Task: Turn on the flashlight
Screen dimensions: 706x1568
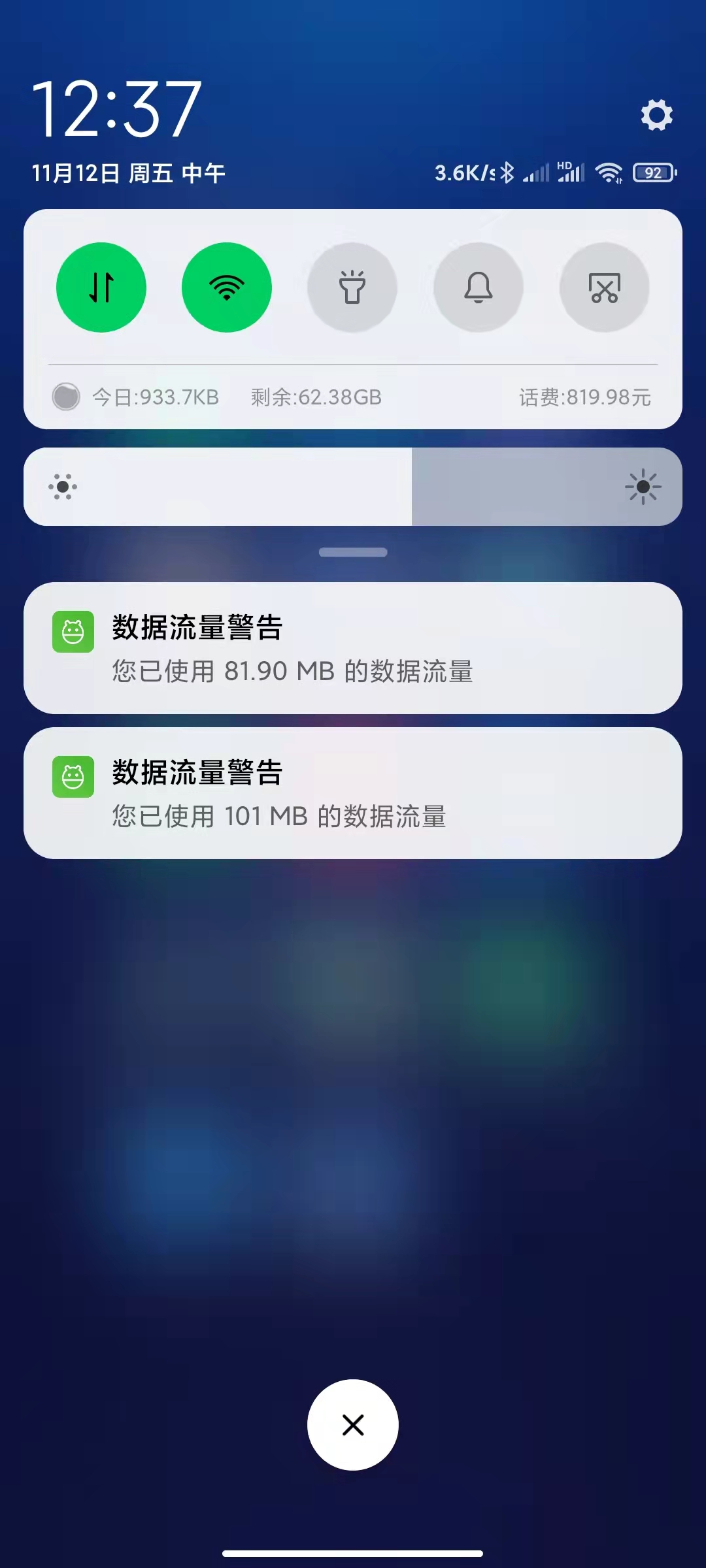Action: coord(352,287)
